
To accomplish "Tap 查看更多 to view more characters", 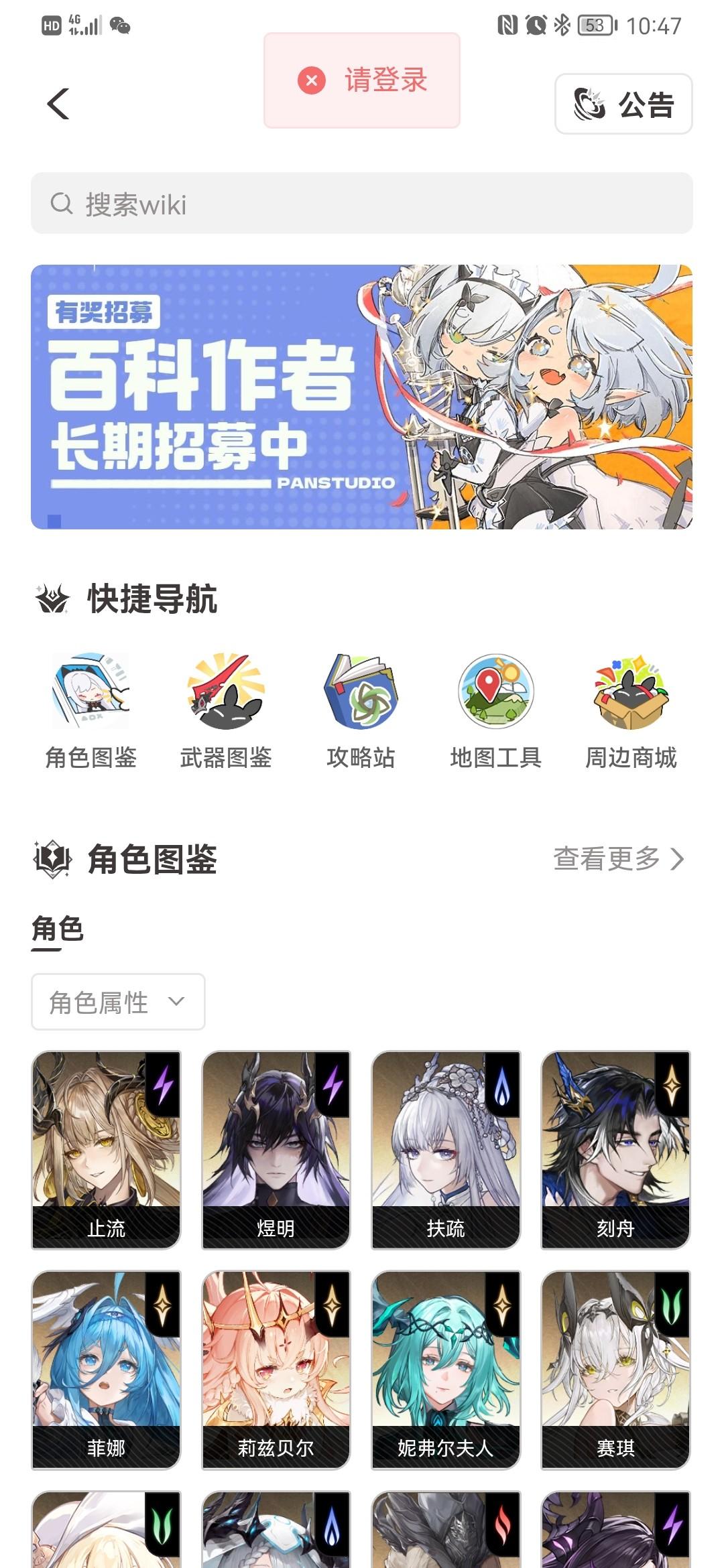I will [618, 858].
